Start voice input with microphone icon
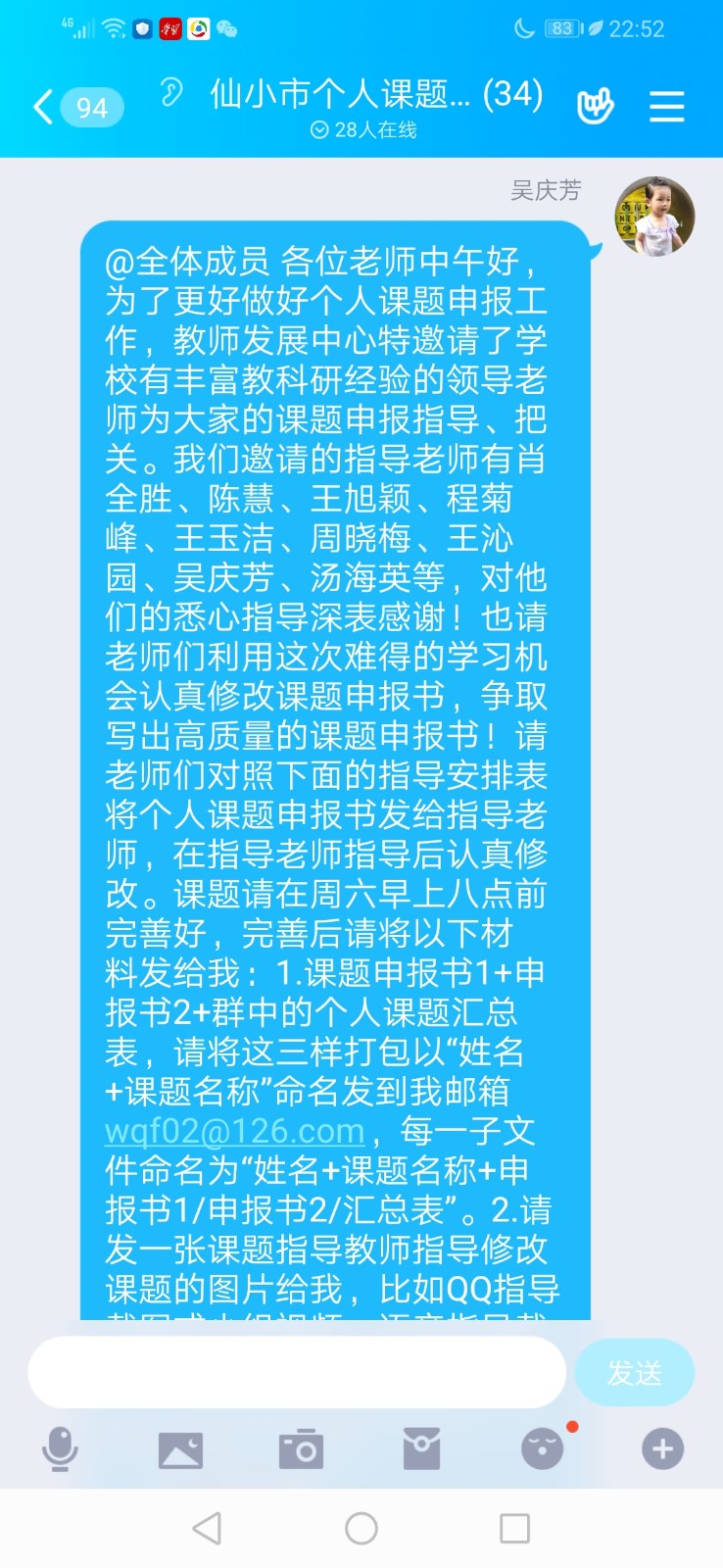Viewport: 723px width, 1568px height. pos(60,1448)
